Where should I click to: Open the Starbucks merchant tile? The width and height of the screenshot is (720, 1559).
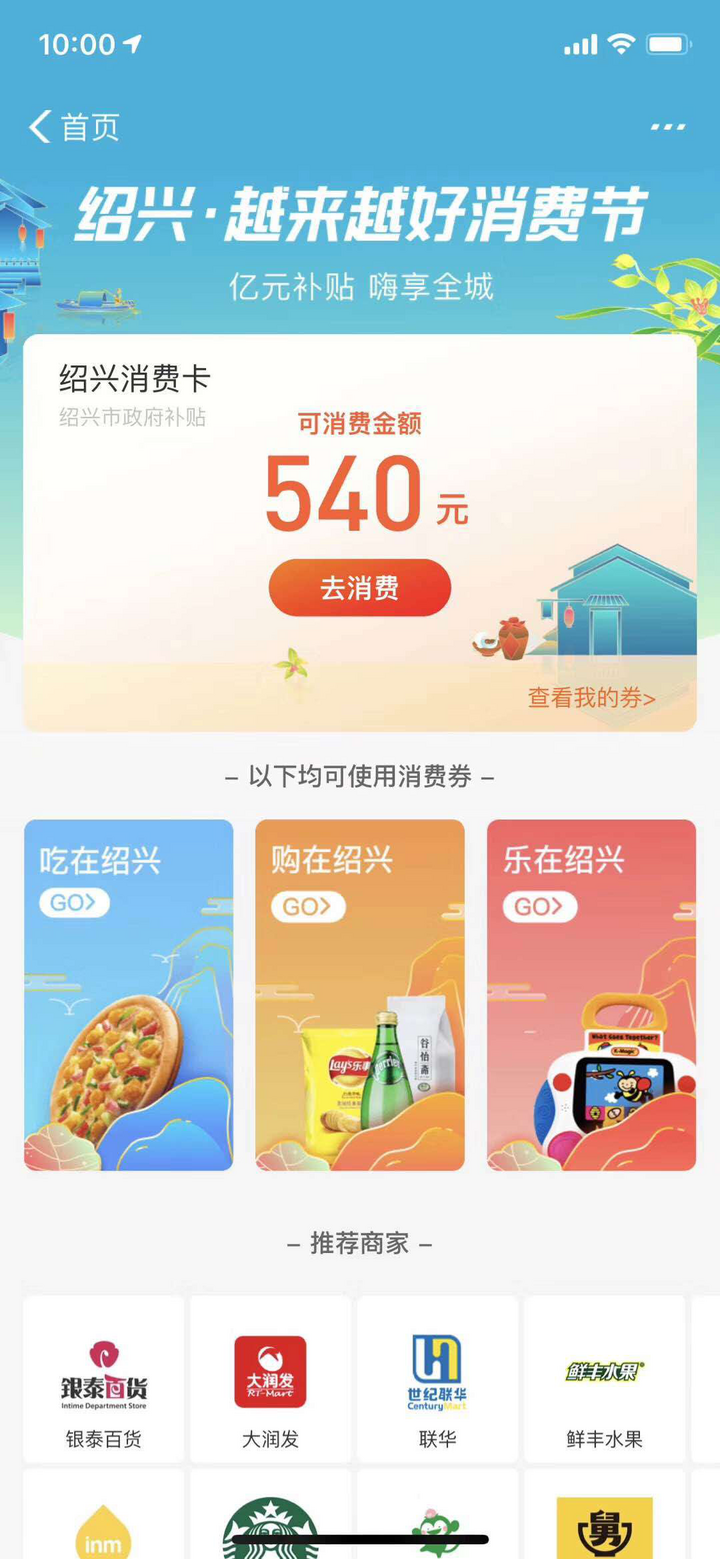coord(270,1520)
